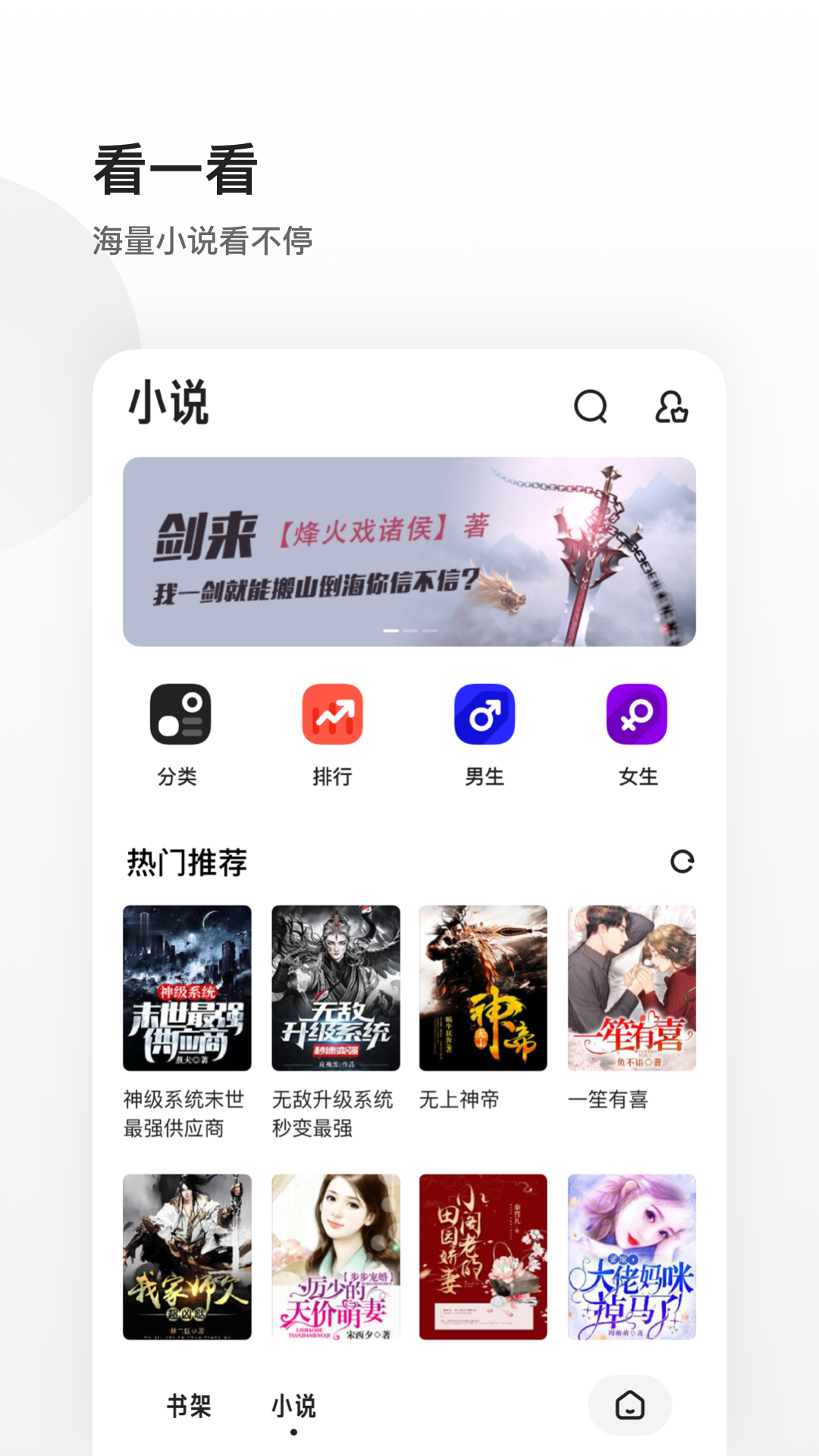
Task: Open the 剑来 banner promotion
Action: tap(409, 550)
